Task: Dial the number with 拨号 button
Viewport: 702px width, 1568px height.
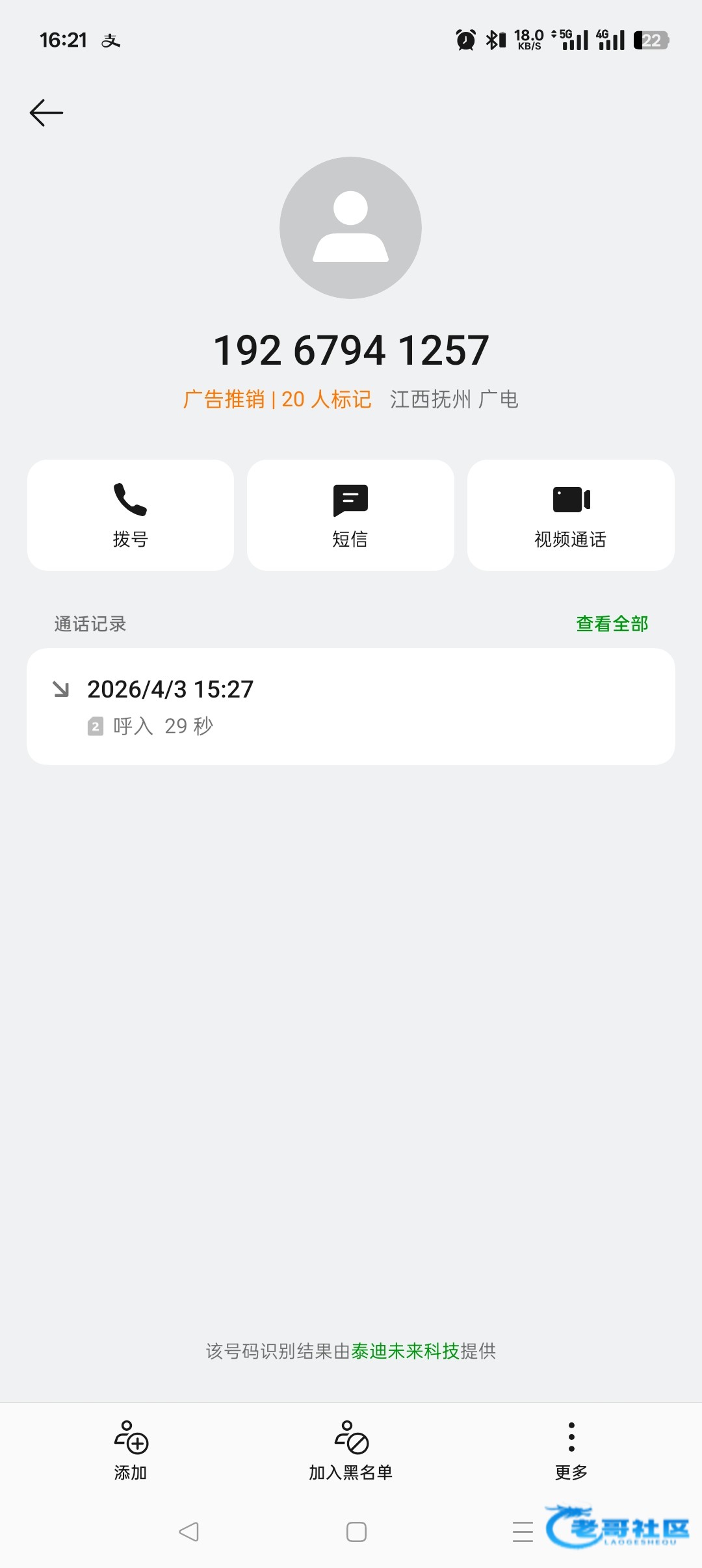Action: tap(131, 515)
